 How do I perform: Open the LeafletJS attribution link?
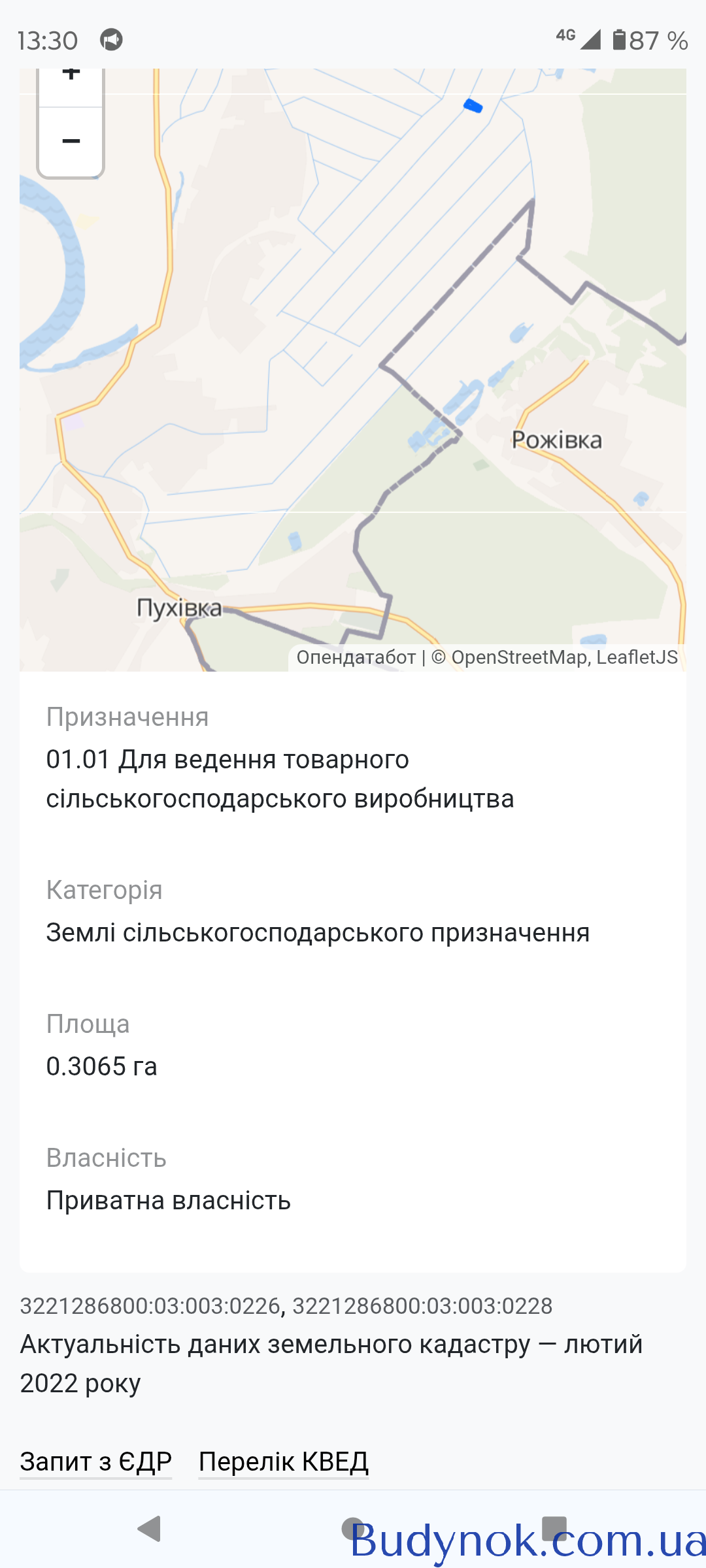coord(637,657)
